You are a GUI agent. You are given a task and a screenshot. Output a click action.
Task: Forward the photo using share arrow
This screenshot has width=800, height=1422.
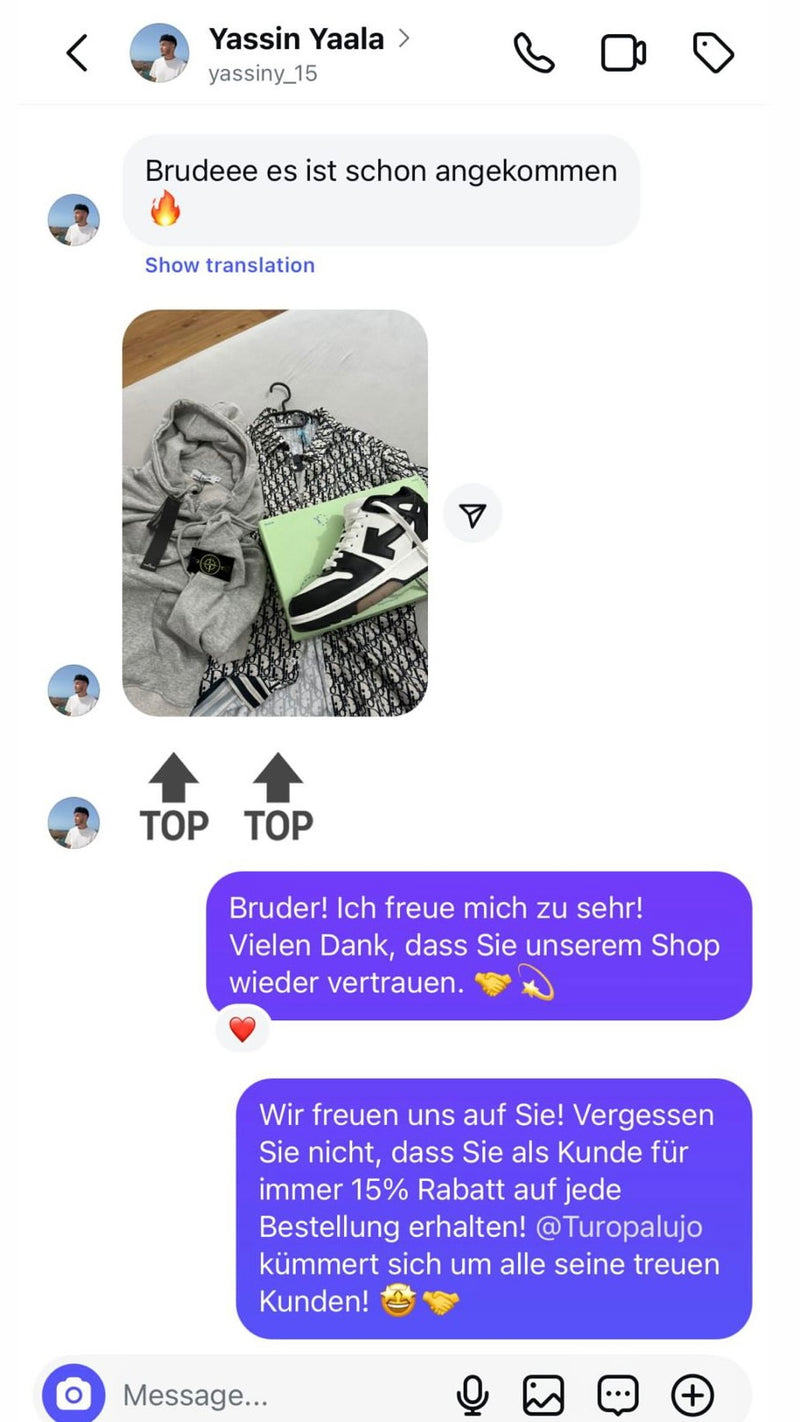[x=473, y=514]
